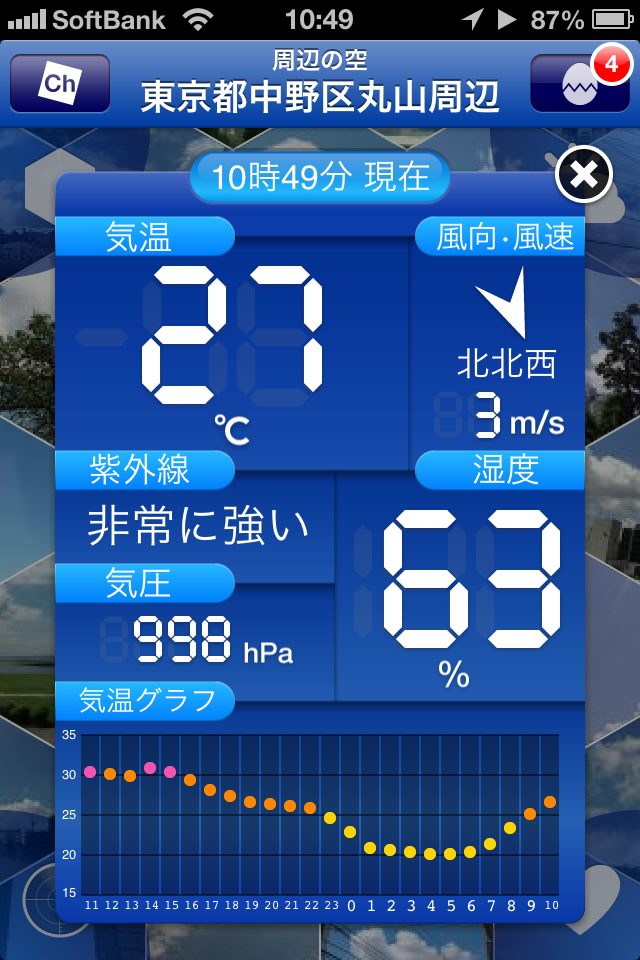Open the Ch channel button
The height and width of the screenshot is (960, 640).
point(60,84)
